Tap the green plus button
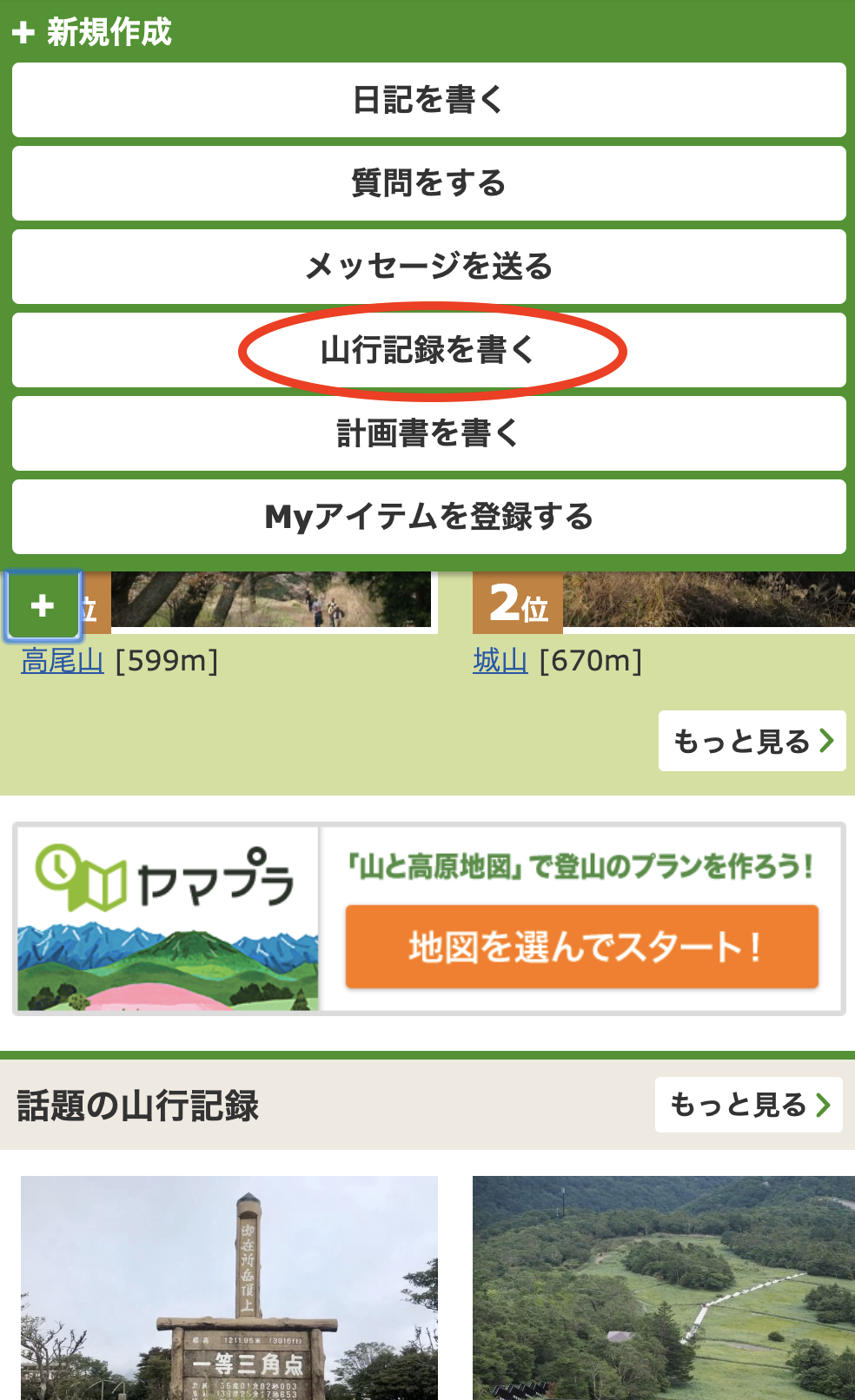 (43, 605)
